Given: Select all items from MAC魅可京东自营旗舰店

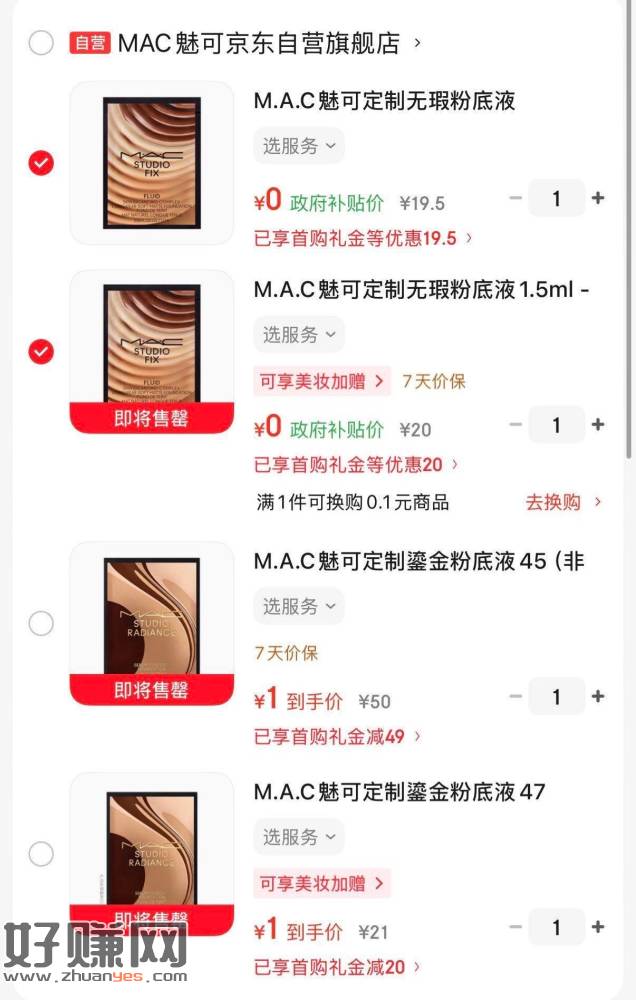Looking at the screenshot, I should (x=41, y=43).
